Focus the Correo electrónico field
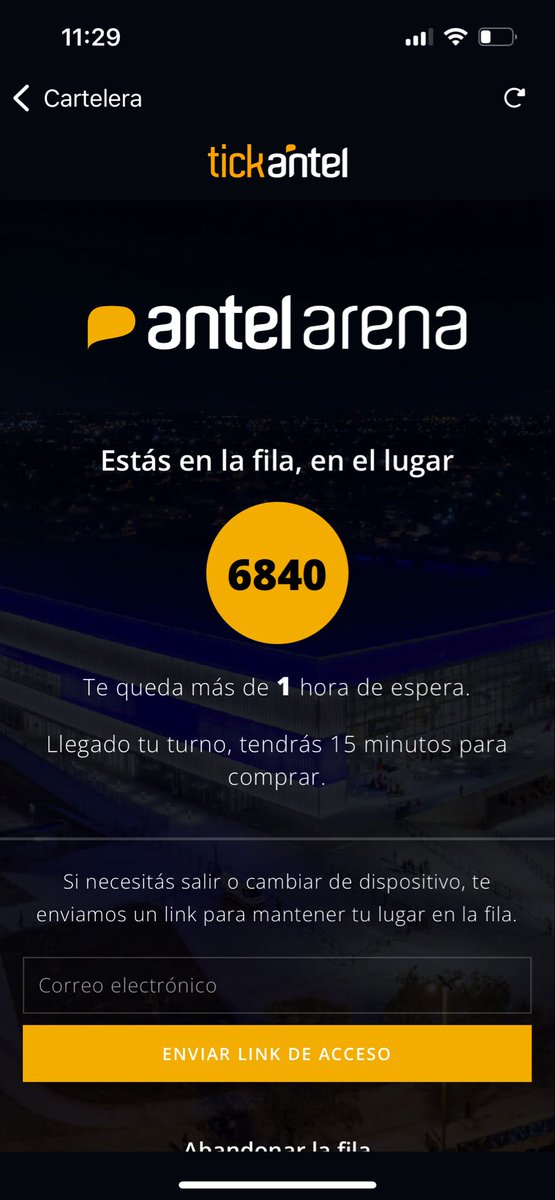555x1200 pixels. click(277, 985)
